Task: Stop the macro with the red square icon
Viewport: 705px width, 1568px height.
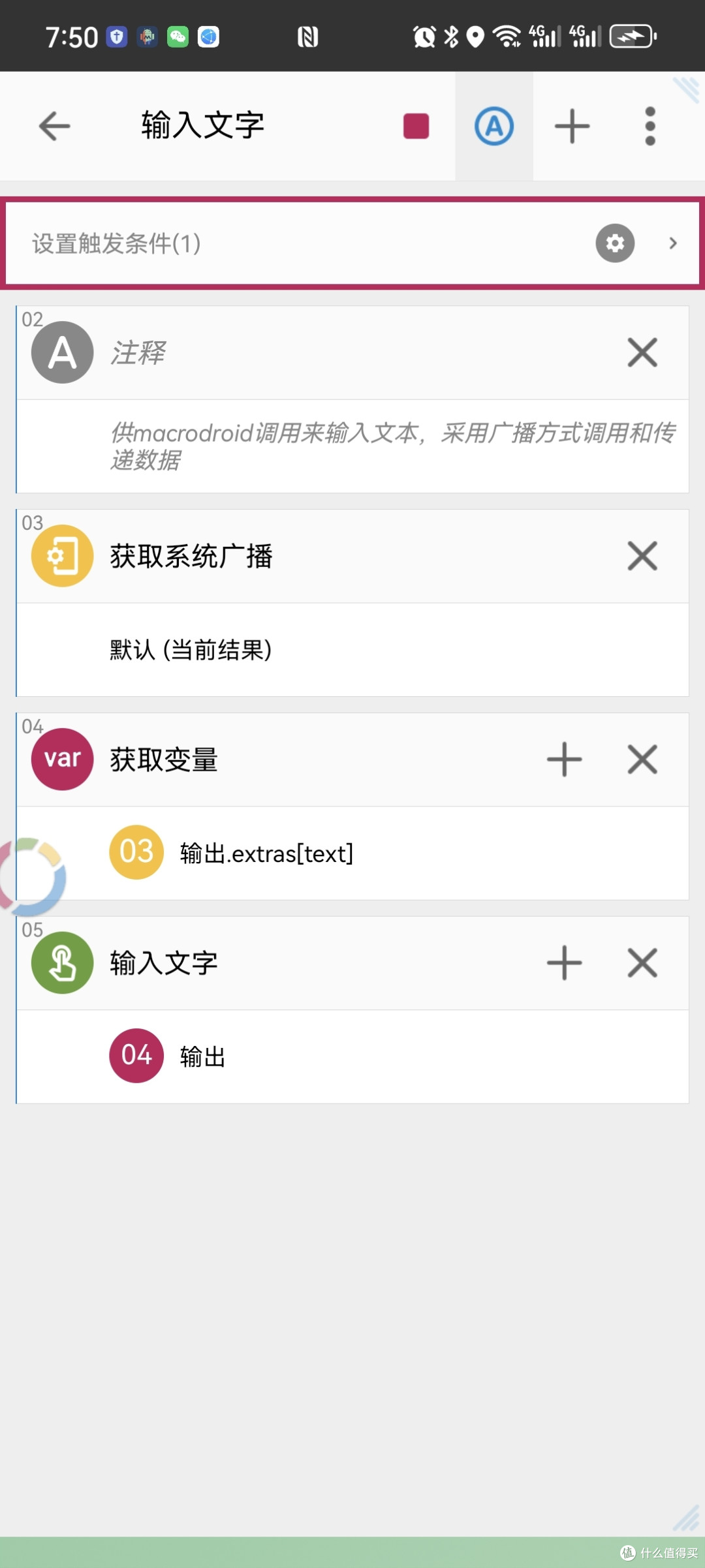Action: pyautogui.click(x=416, y=125)
